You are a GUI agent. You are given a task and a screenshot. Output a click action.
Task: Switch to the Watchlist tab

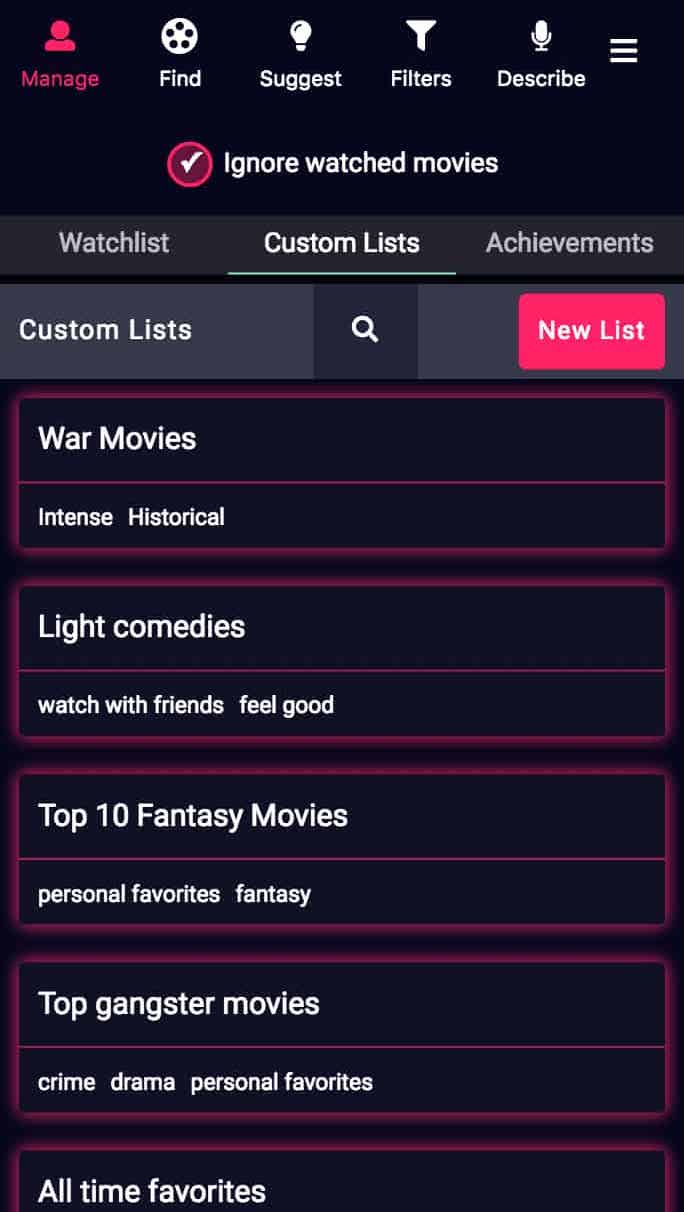(x=114, y=243)
